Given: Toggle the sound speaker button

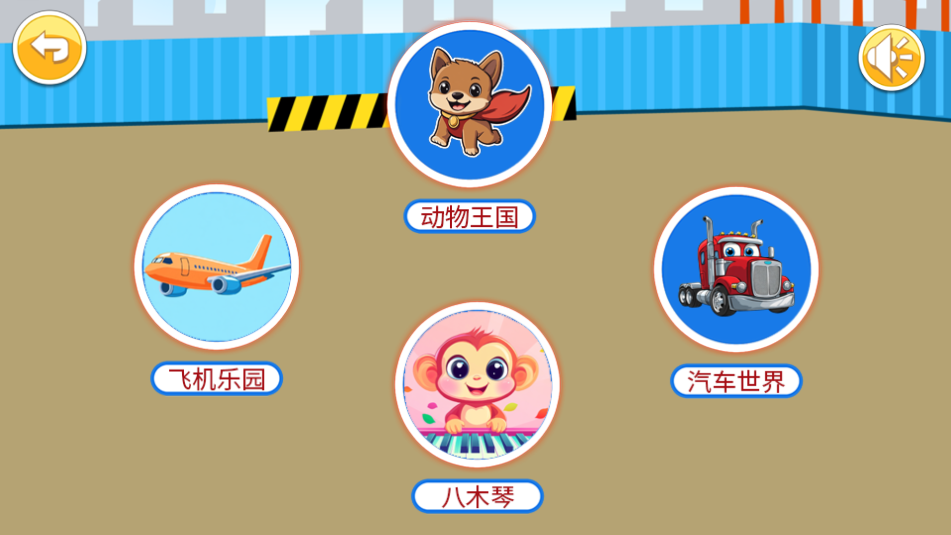Looking at the screenshot, I should (891, 58).
